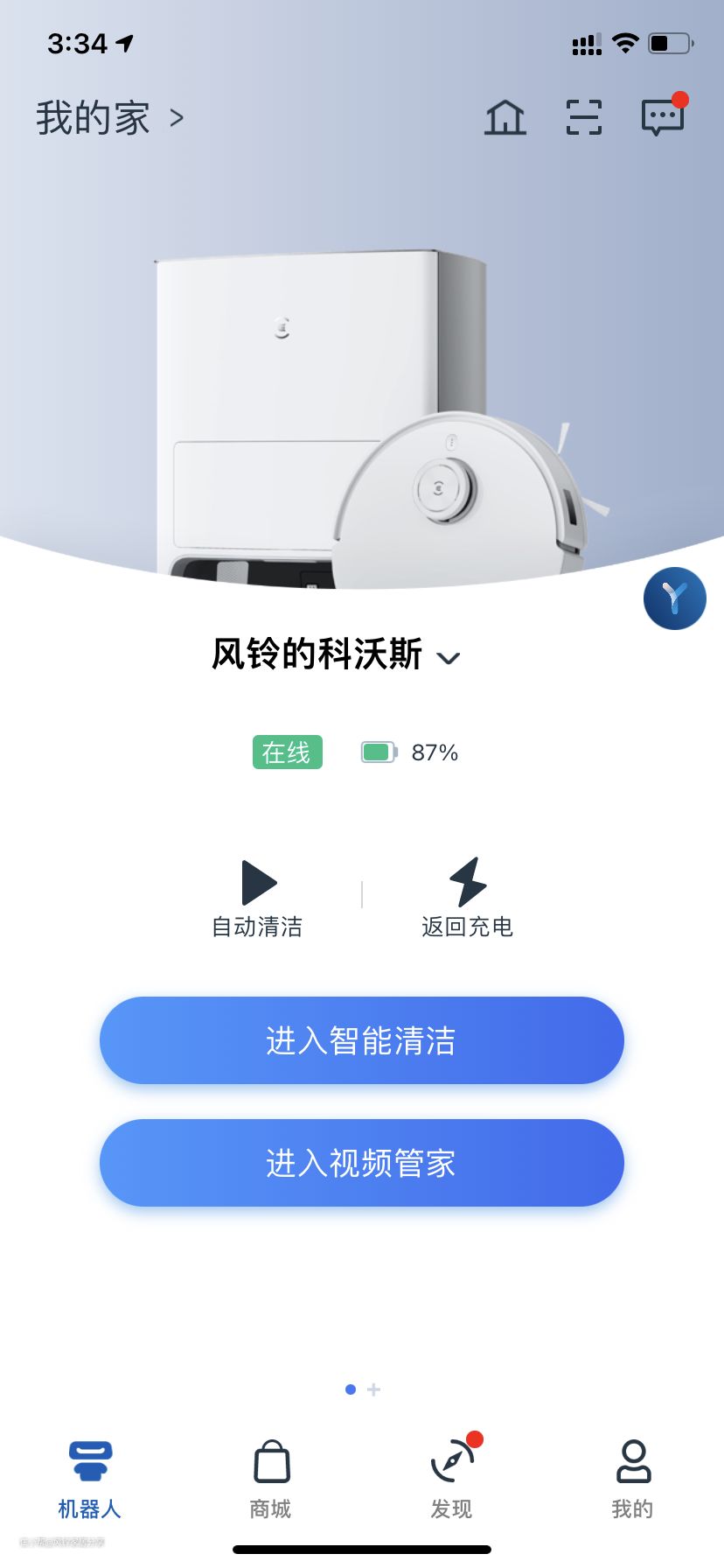The height and width of the screenshot is (1568, 724).
Task: Switch to the 商城 tab
Action: tap(271, 1478)
